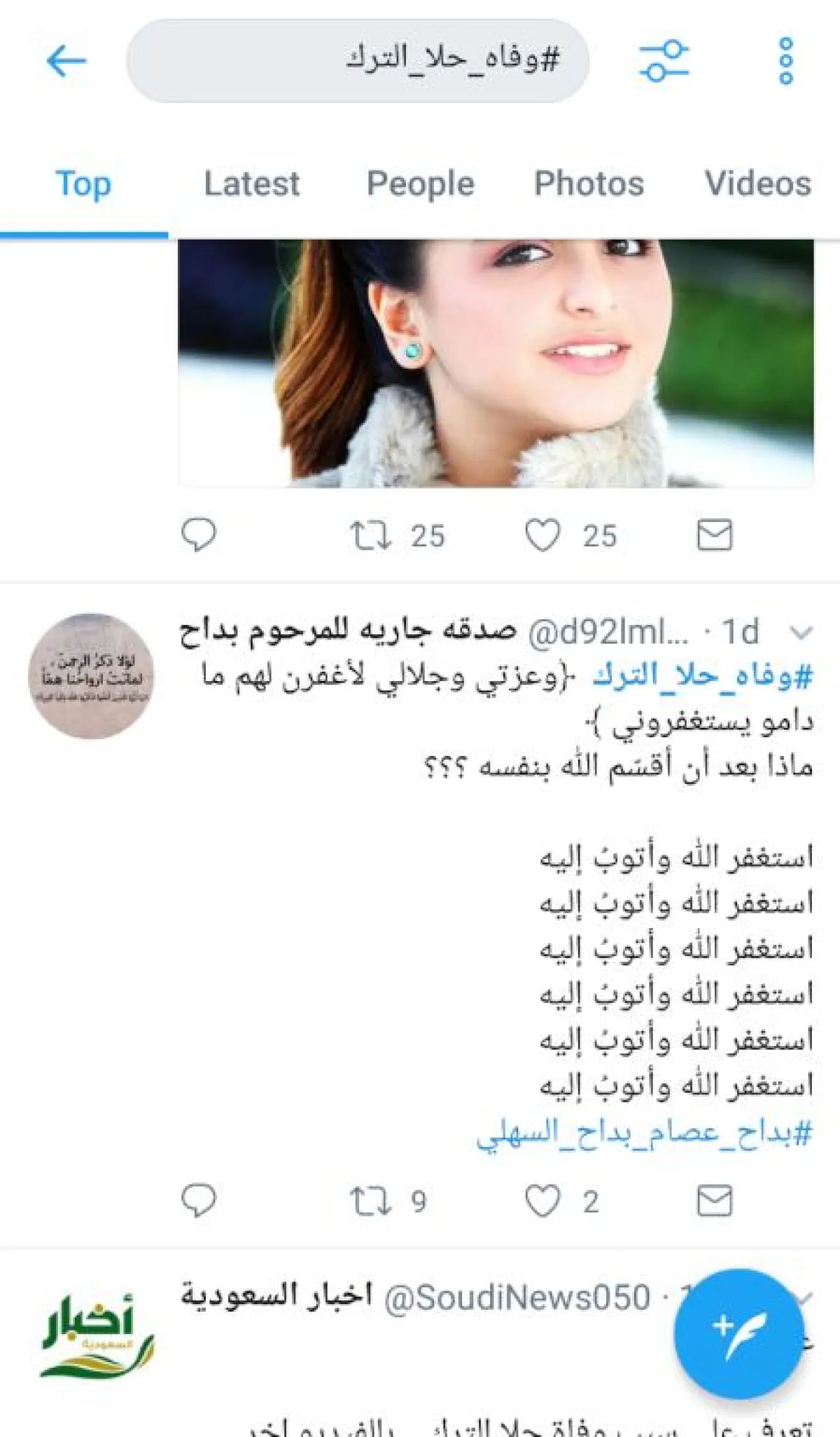Share the photo tweet via direct message
The height and width of the screenshot is (1437, 840).
715,535
